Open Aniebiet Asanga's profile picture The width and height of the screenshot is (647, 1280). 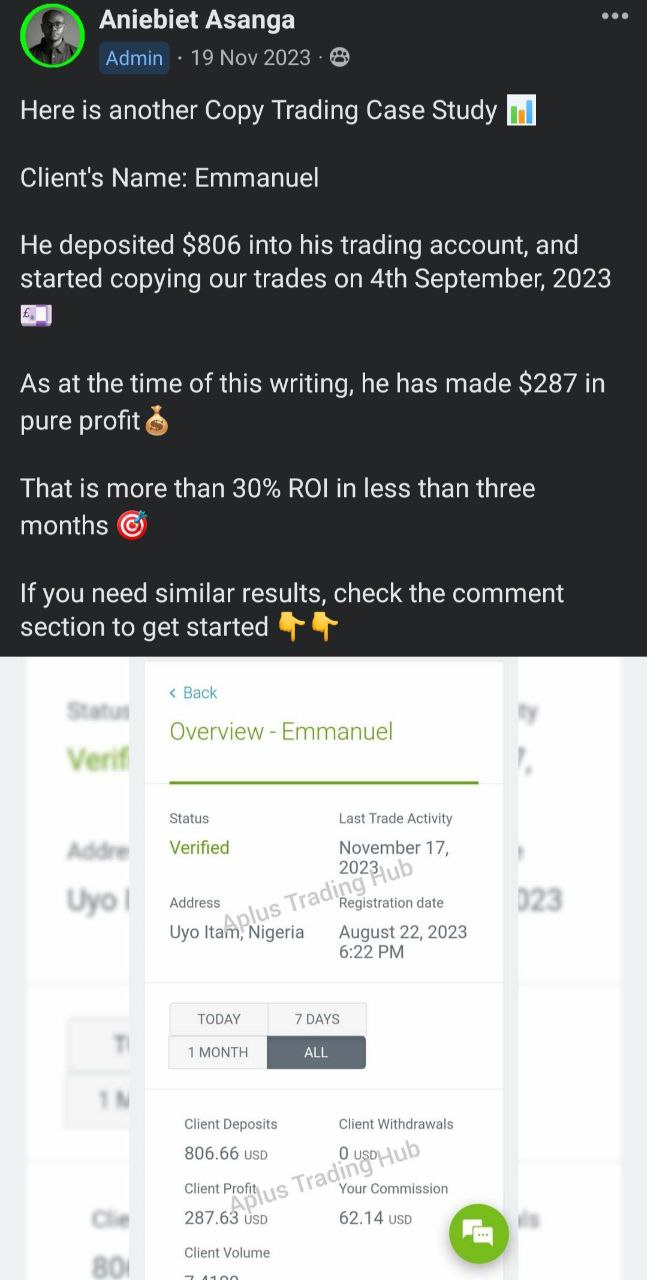(x=52, y=36)
